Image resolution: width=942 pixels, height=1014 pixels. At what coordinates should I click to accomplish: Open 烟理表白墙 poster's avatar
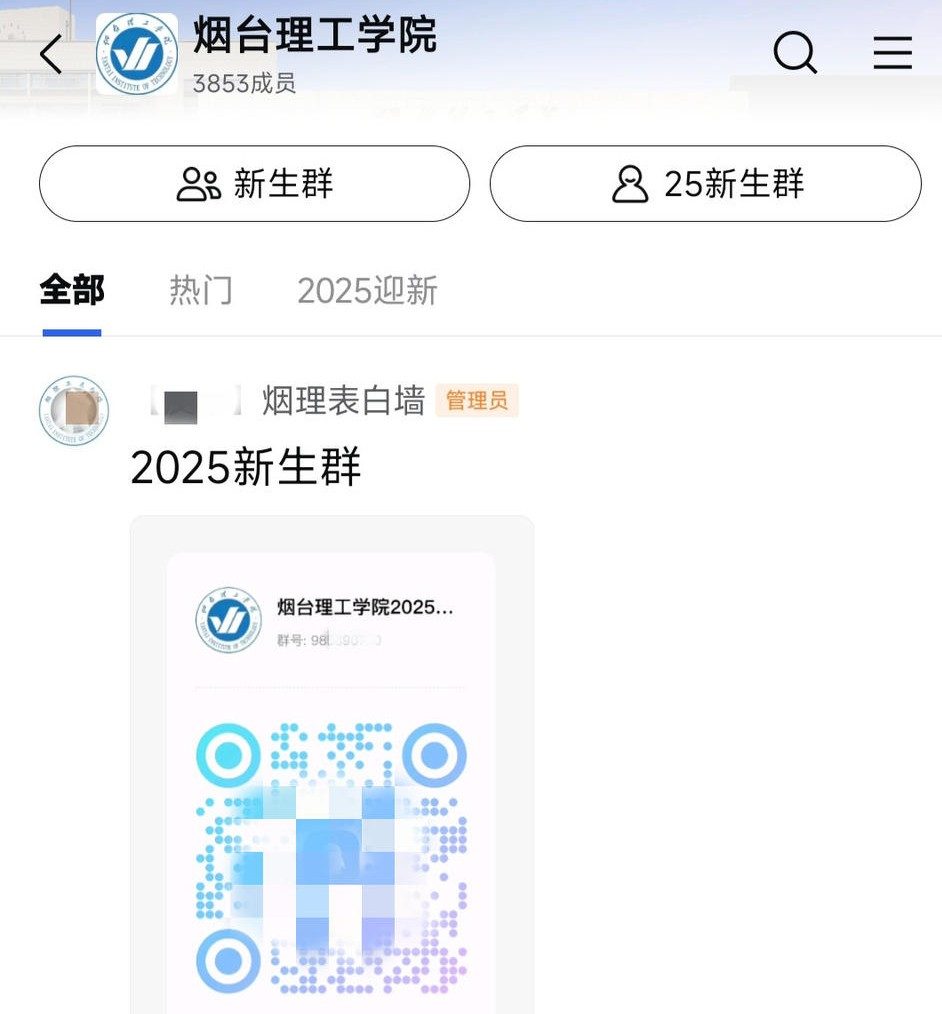pyautogui.click(x=74, y=410)
